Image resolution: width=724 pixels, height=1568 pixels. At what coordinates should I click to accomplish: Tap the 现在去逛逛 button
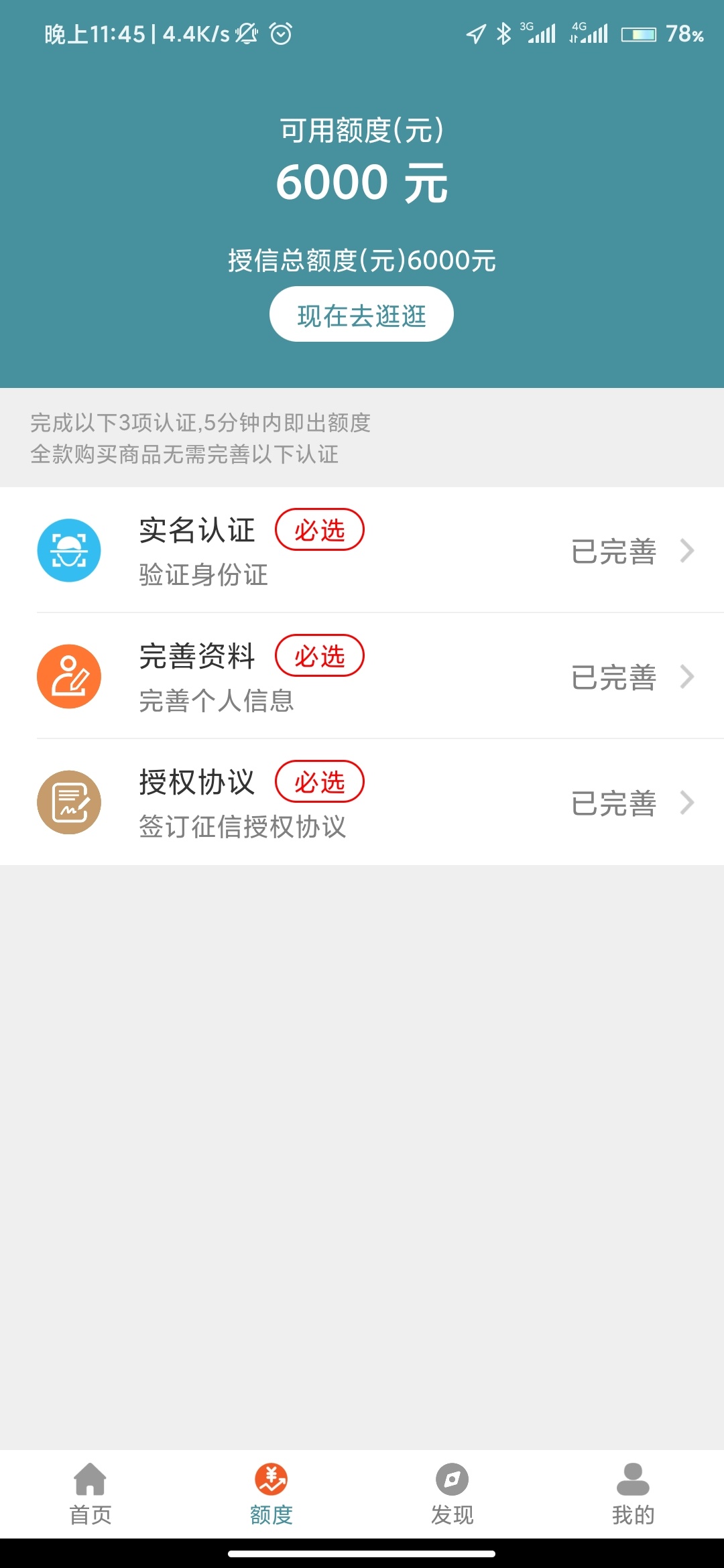click(x=361, y=314)
